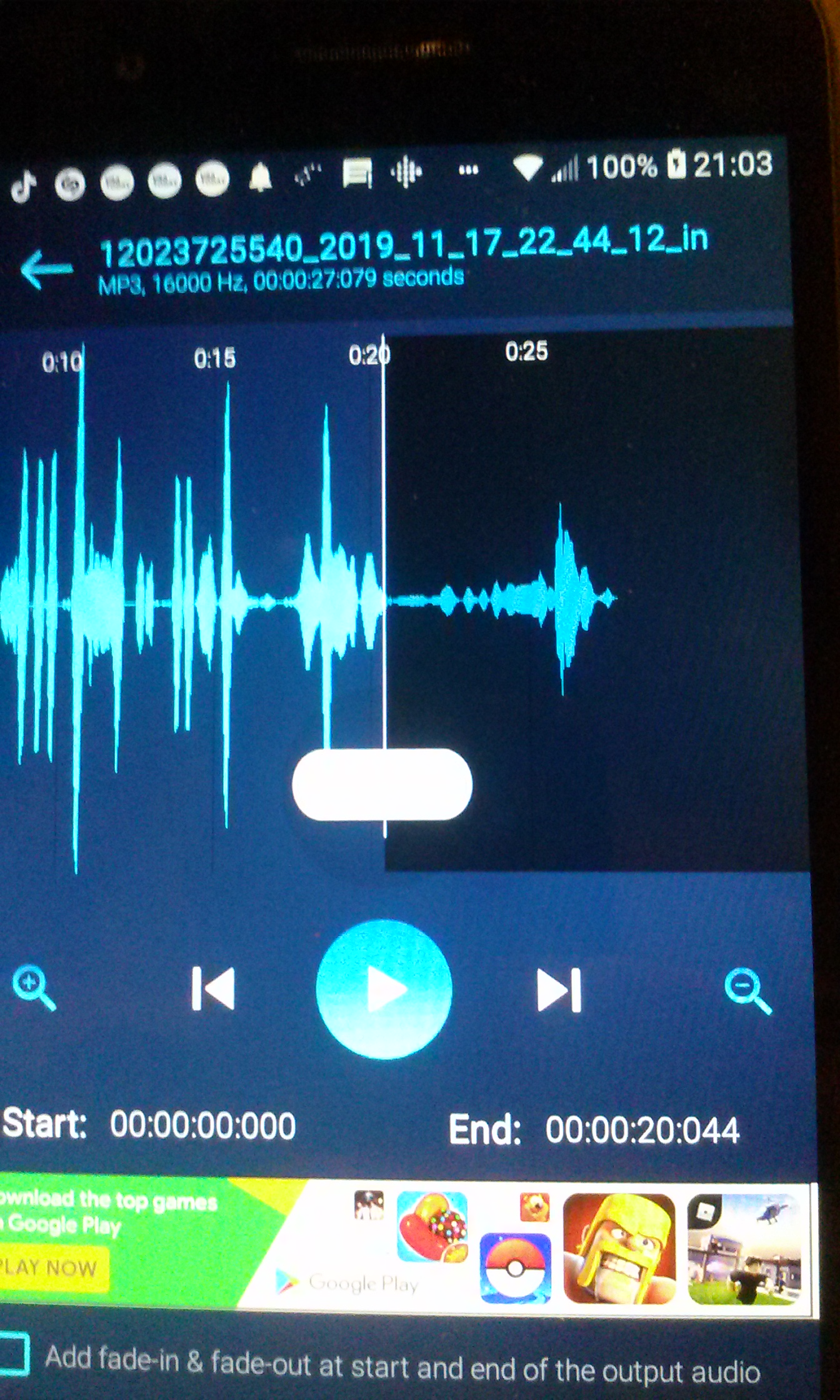Zoom in on the waveform
The image size is (840, 1400).
pos(34,988)
